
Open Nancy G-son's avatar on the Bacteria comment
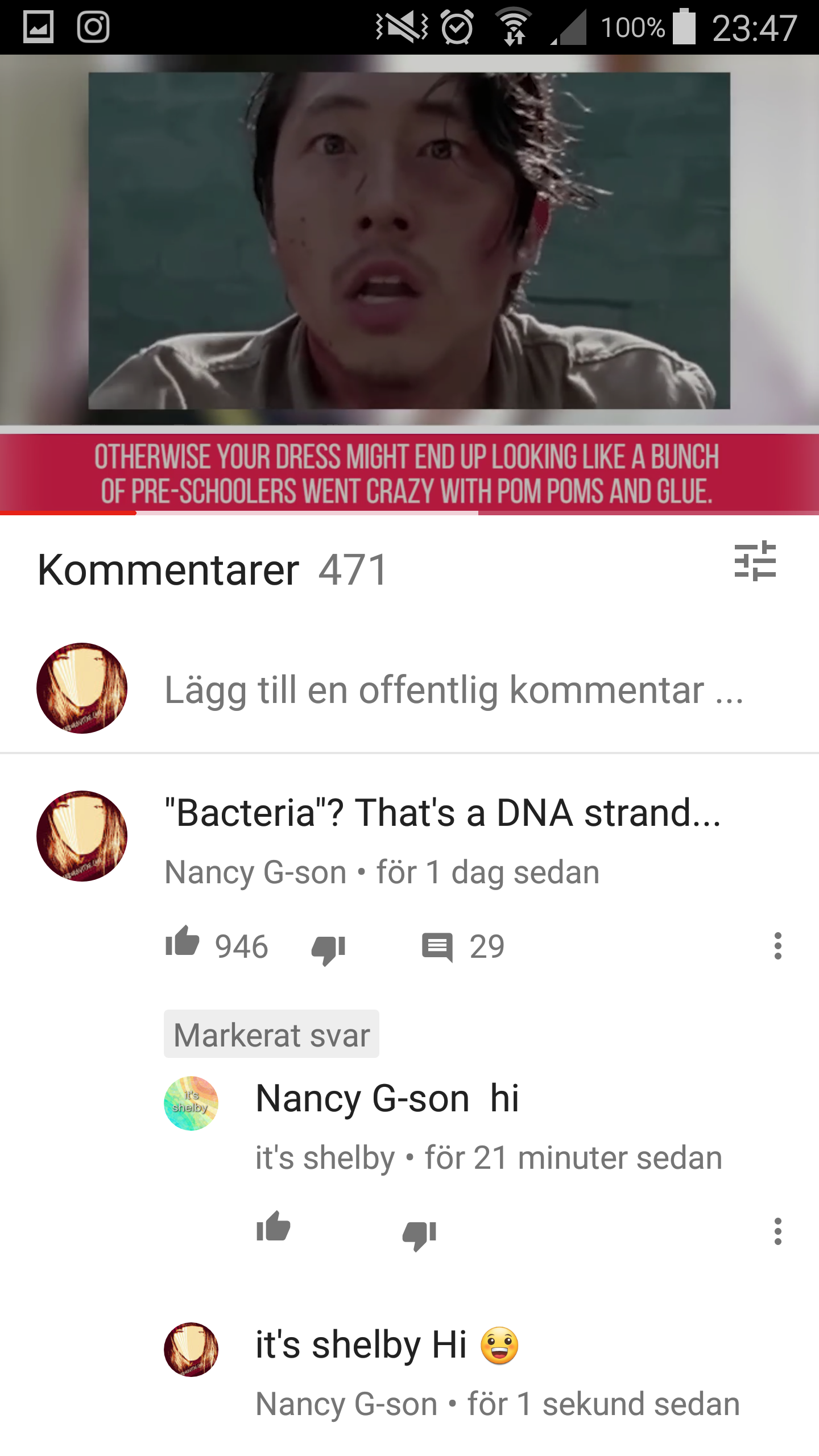(x=82, y=836)
